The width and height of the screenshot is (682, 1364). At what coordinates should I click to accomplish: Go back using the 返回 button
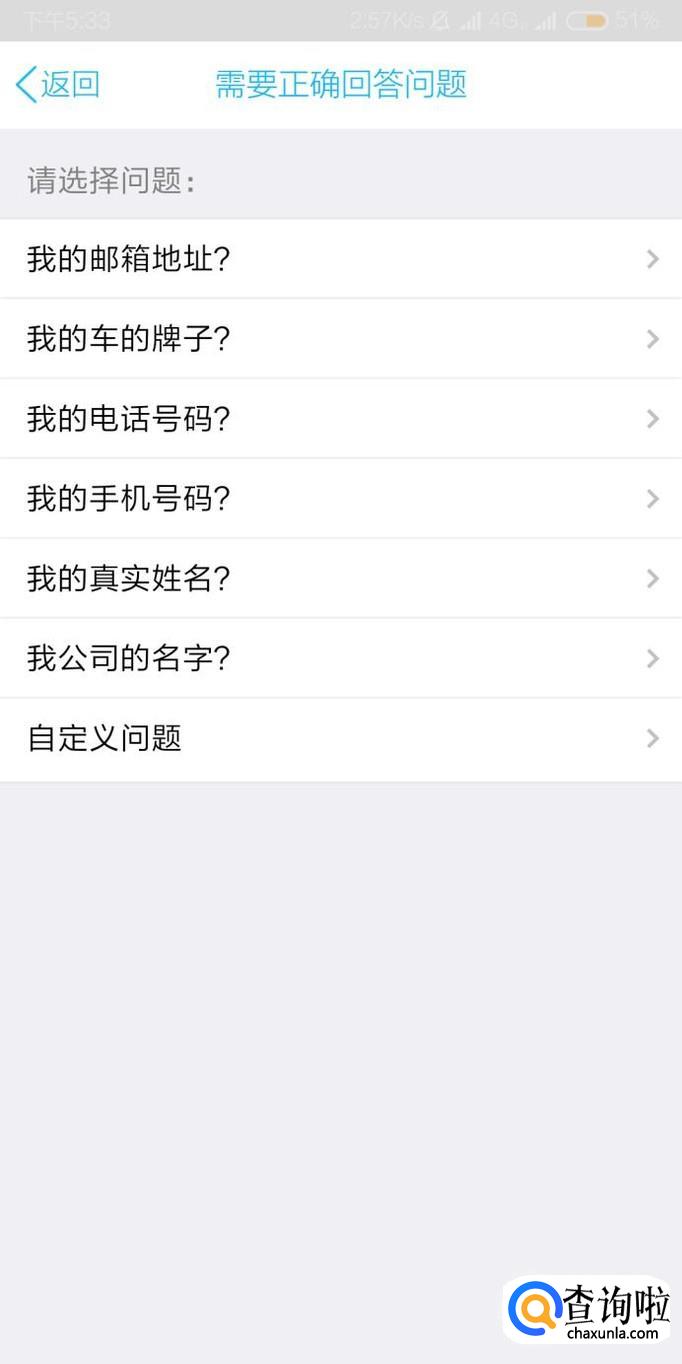tap(58, 85)
